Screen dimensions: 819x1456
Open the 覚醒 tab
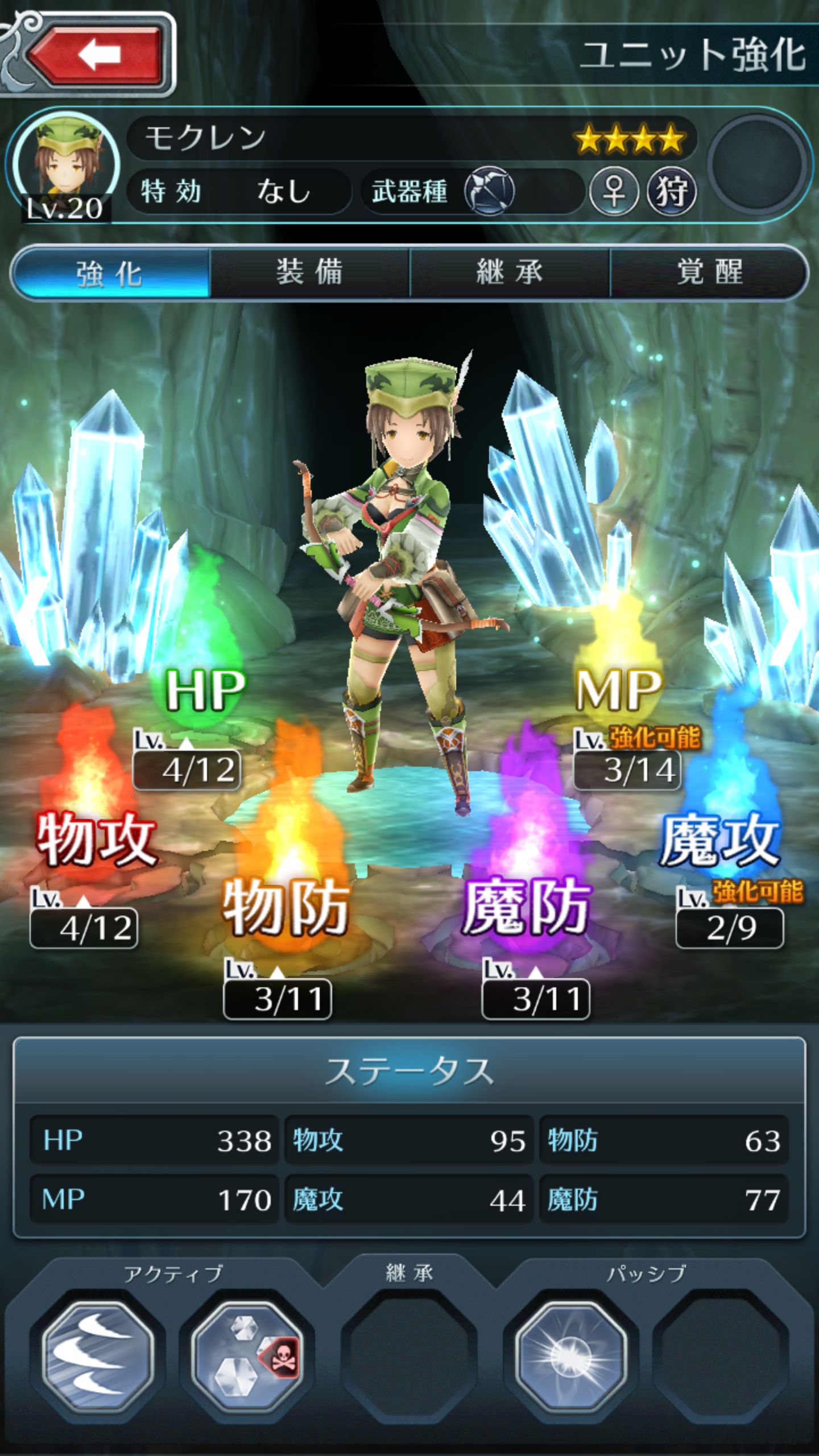click(x=709, y=272)
